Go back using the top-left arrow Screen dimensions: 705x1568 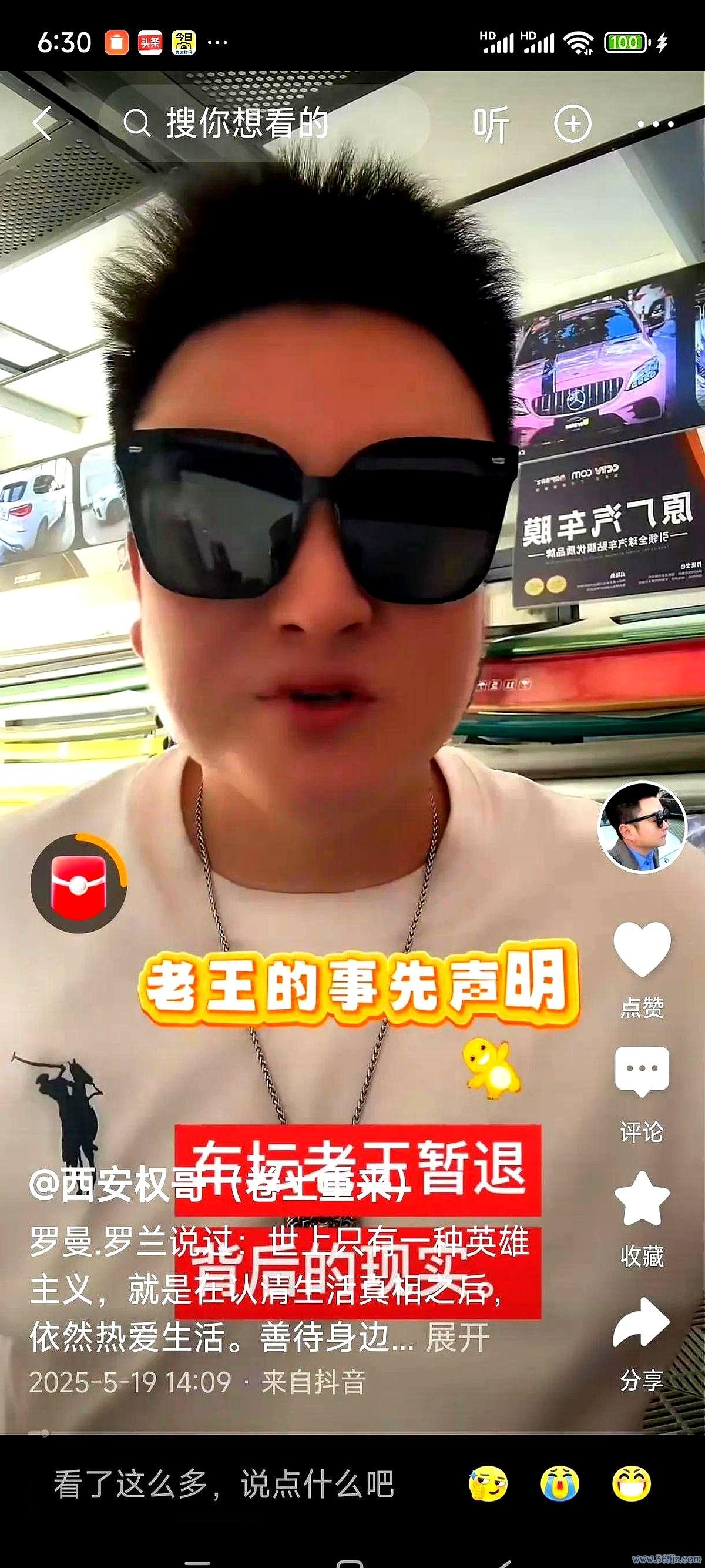tap(42, 123)
